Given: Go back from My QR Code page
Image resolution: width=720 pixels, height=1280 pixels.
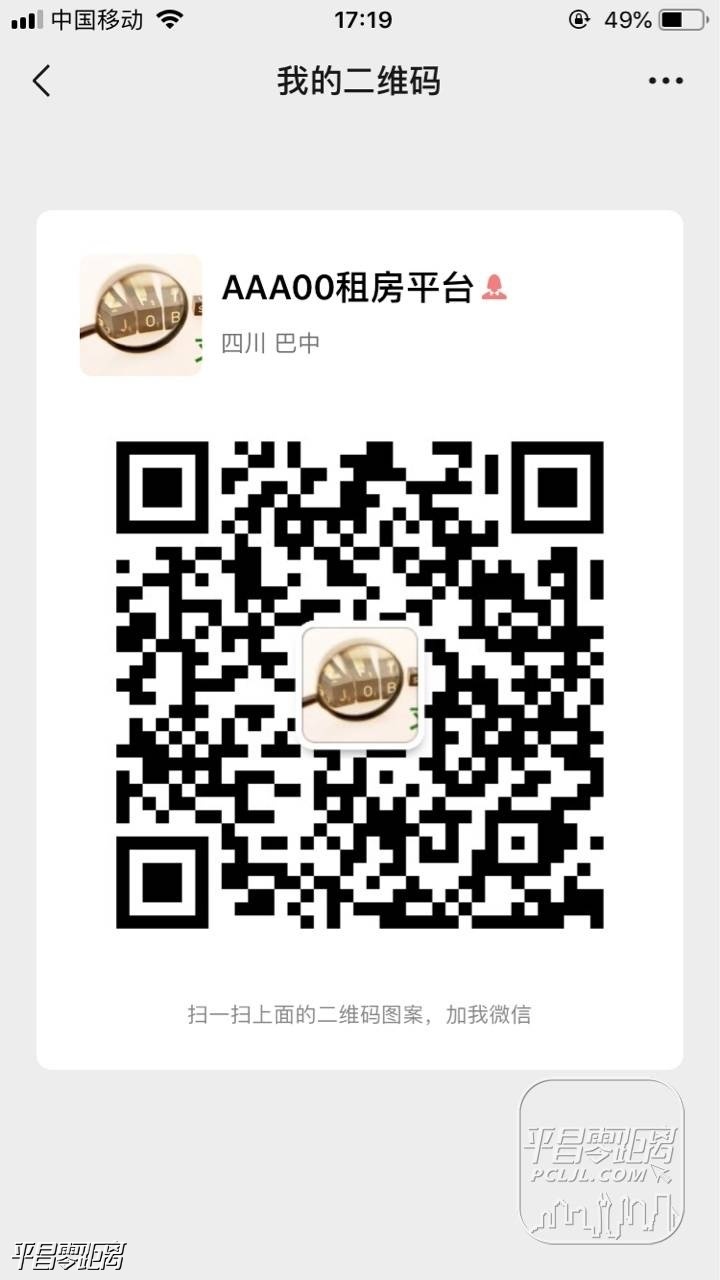Looking at the screenshot, I should 41,81.
